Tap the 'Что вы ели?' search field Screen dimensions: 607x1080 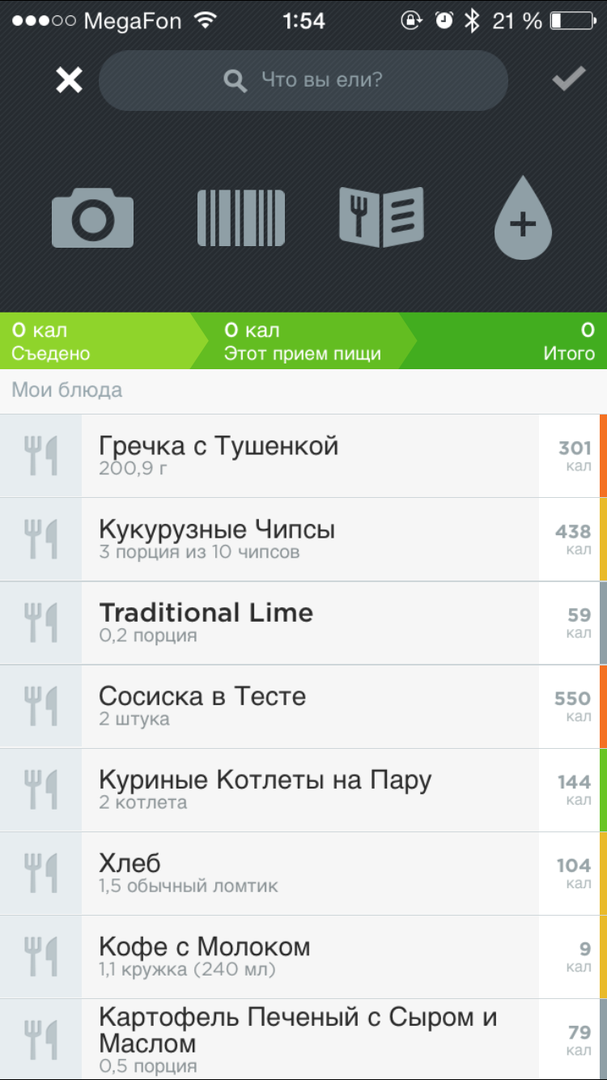tap(303, 80)
